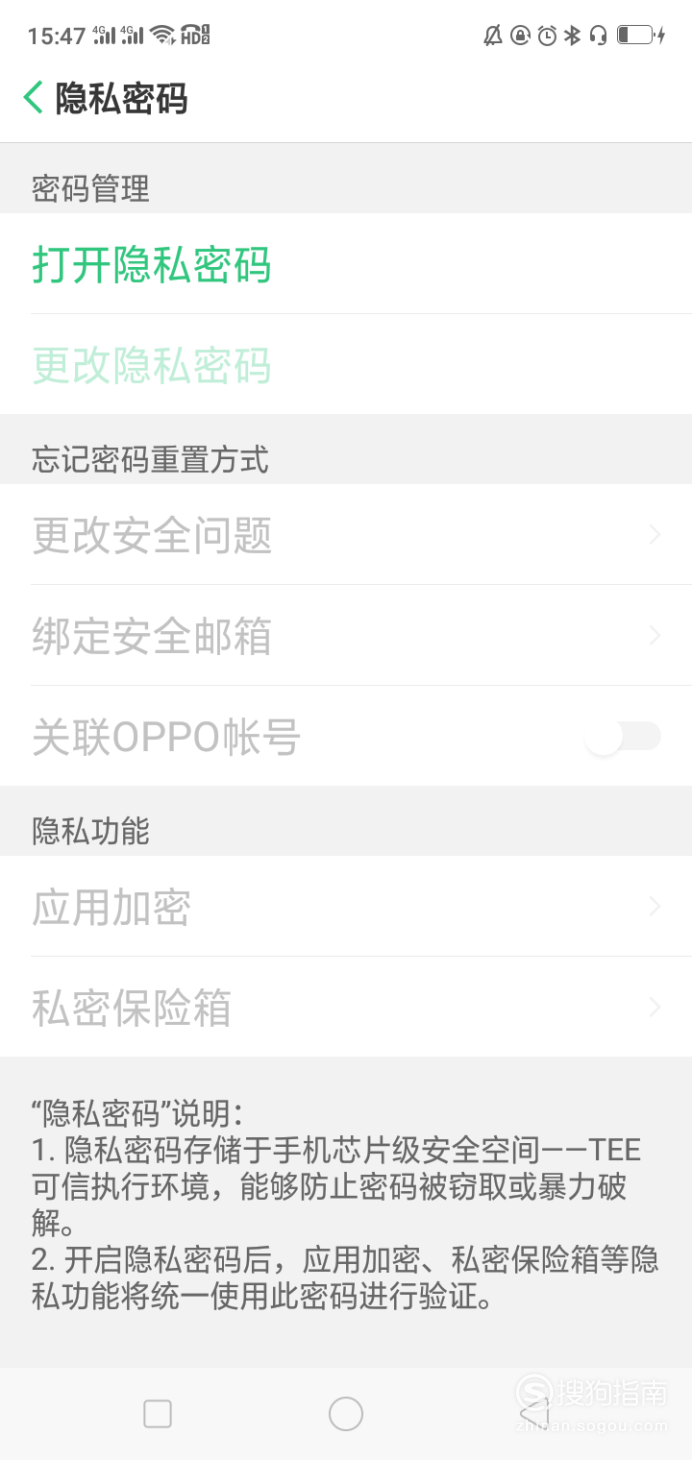The height and width of the screenshot is (1460, 692).
Task: Go back from 隐私密码 page
Action: click(x=33, y=98)
